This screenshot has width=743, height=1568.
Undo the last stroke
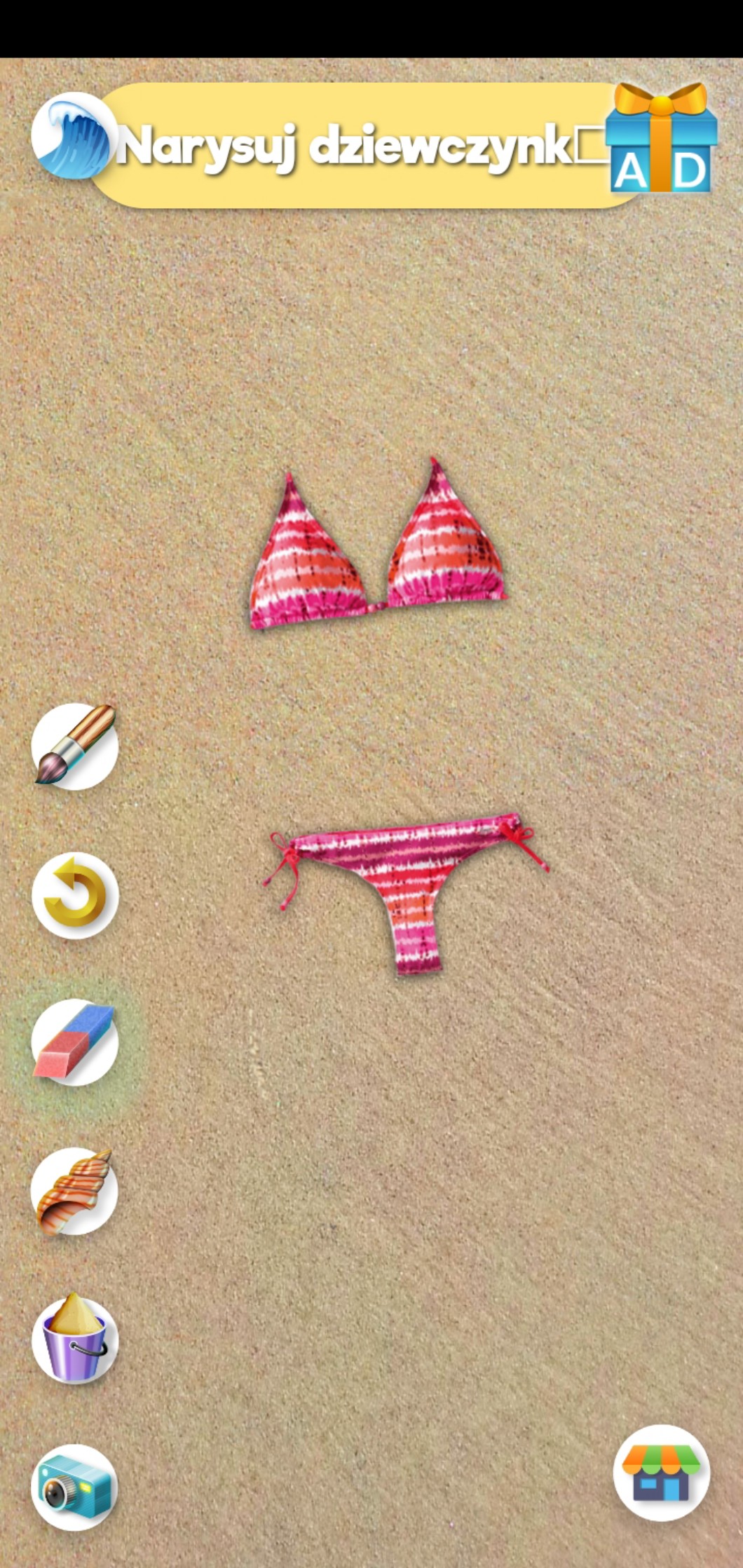[74, 896]
